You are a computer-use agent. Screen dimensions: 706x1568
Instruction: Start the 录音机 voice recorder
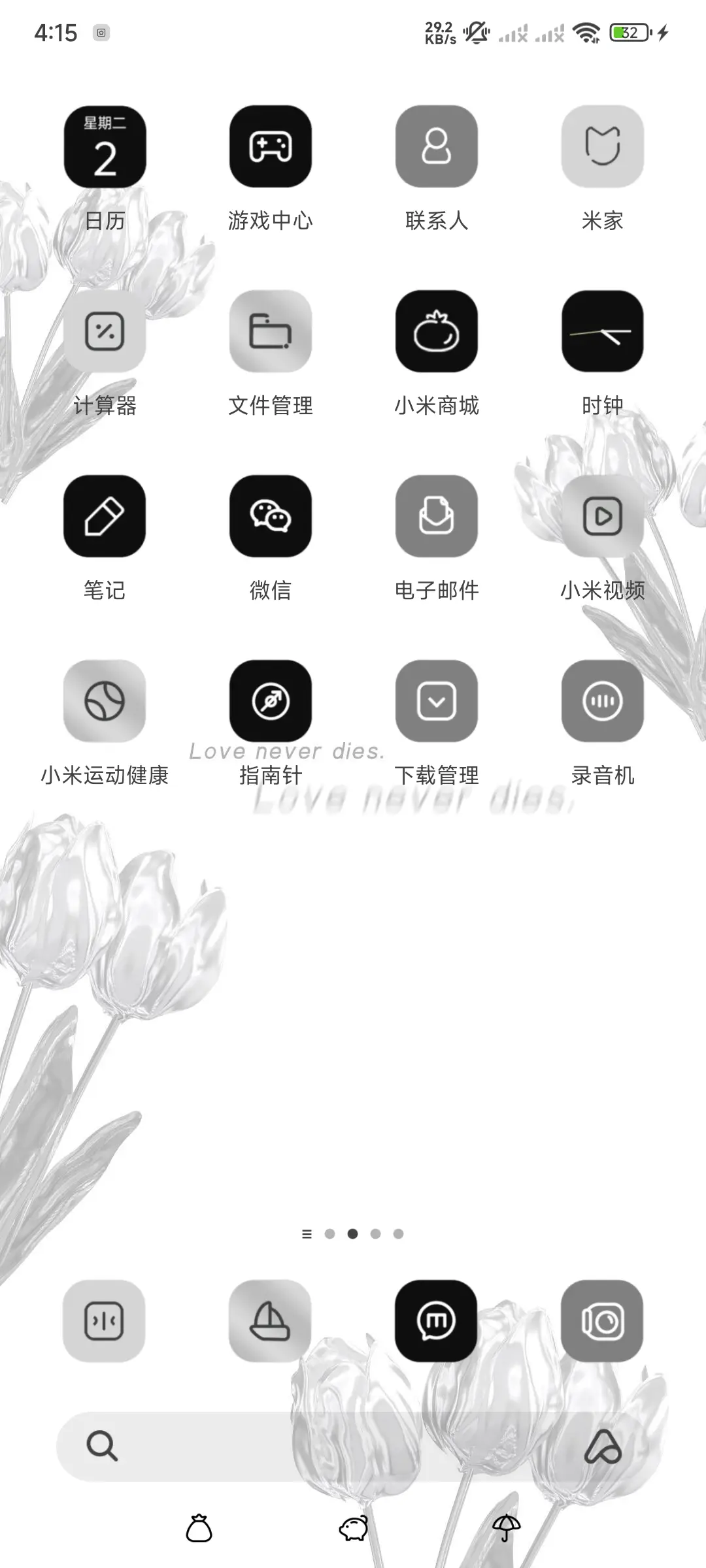click(601, 702)
